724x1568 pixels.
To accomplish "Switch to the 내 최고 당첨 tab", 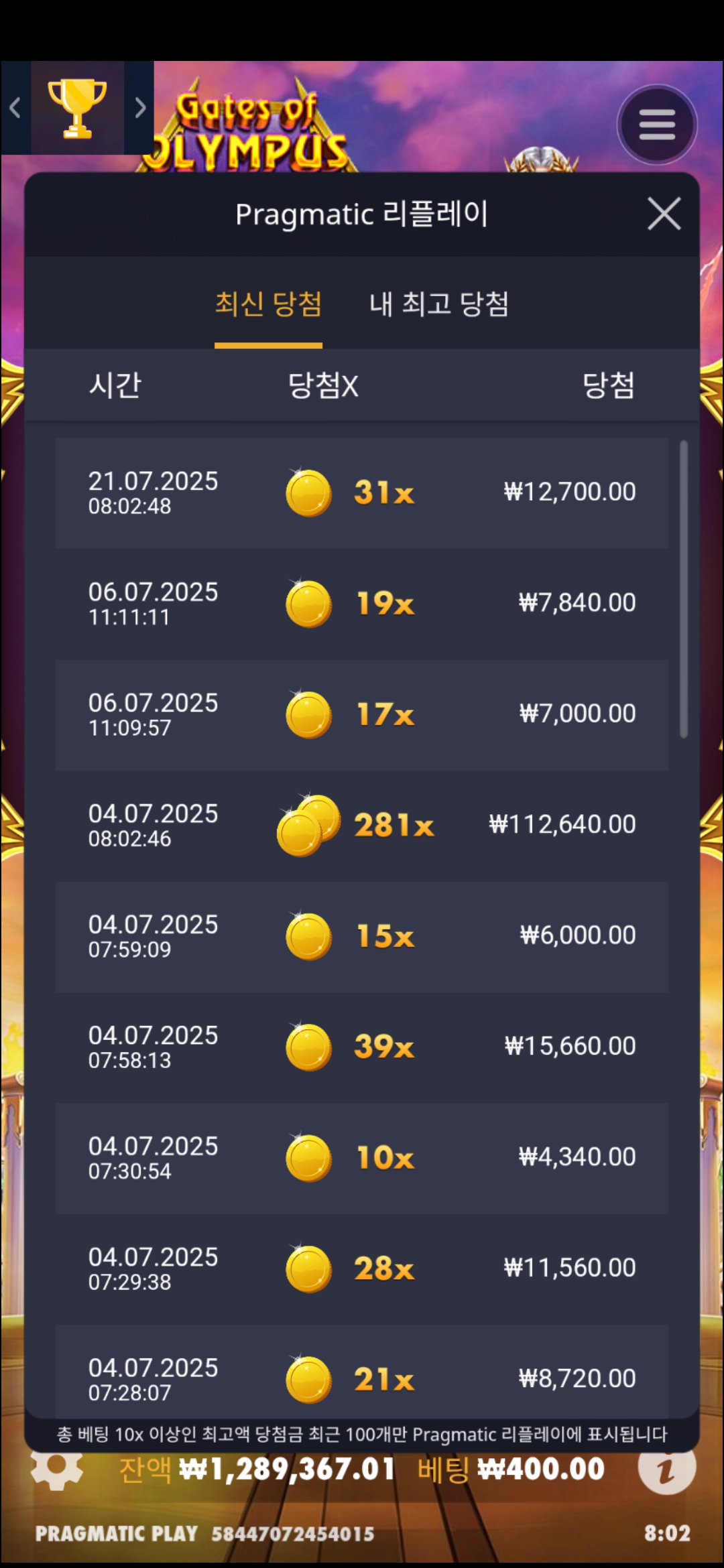I will tap(439, 305).
